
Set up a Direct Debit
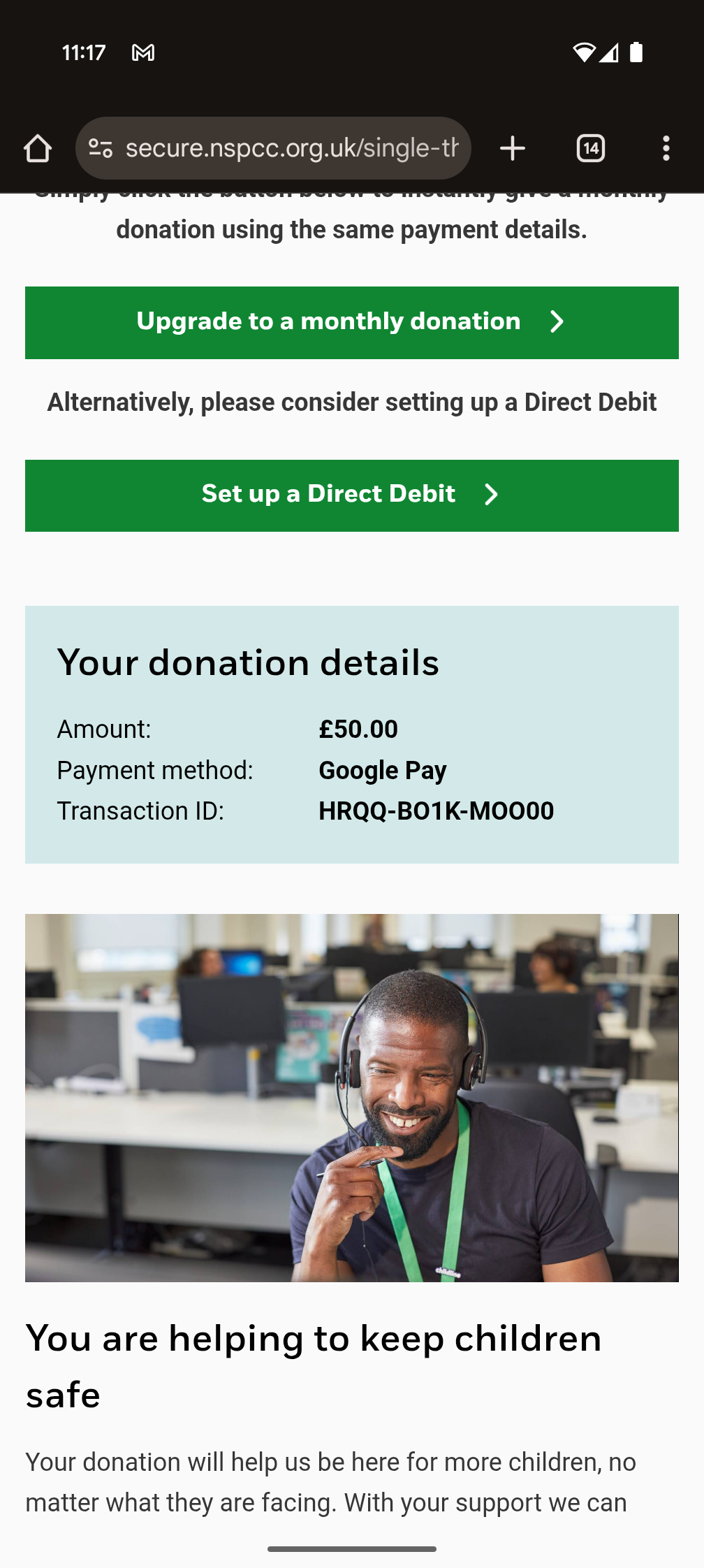click(x=352, y=495)
